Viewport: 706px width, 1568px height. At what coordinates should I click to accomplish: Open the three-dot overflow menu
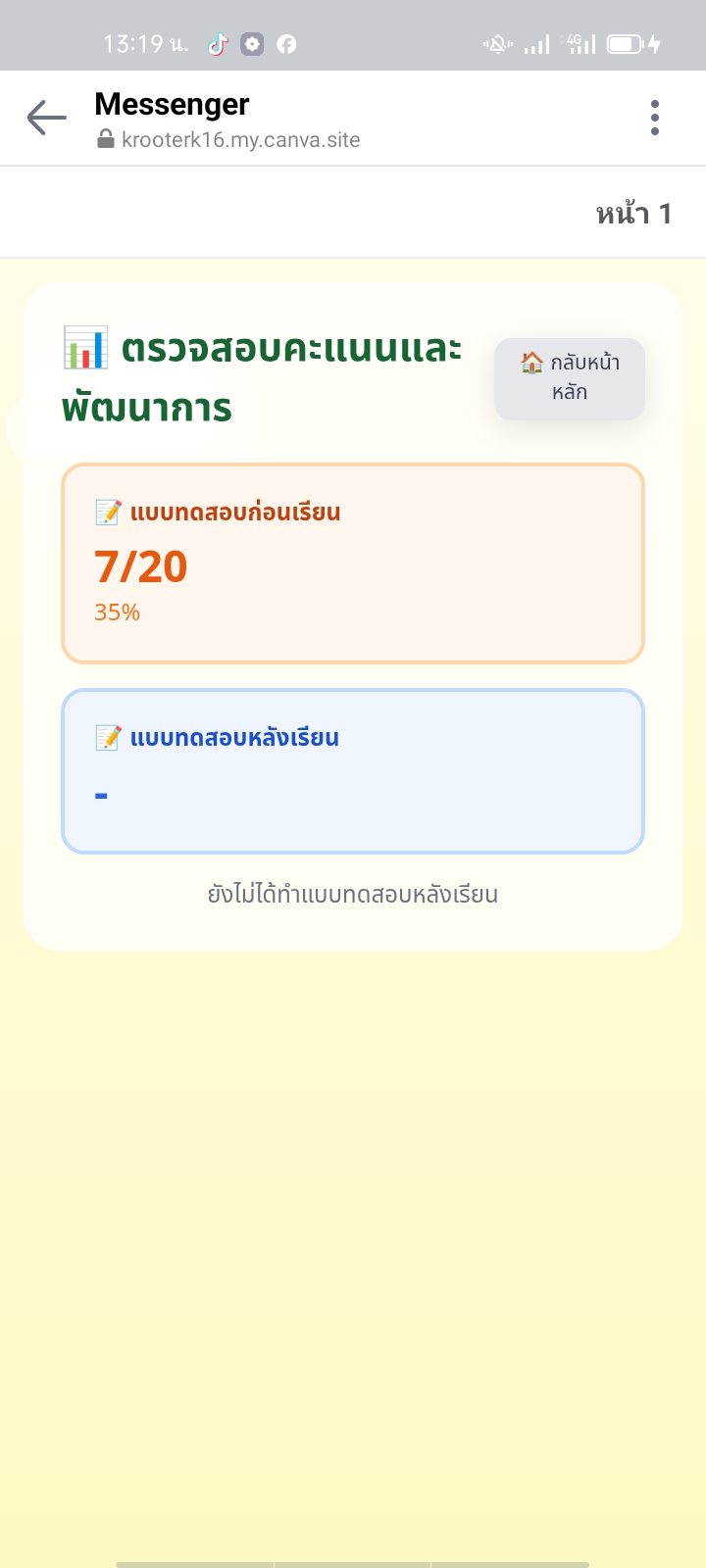click(x=655, y=118)
